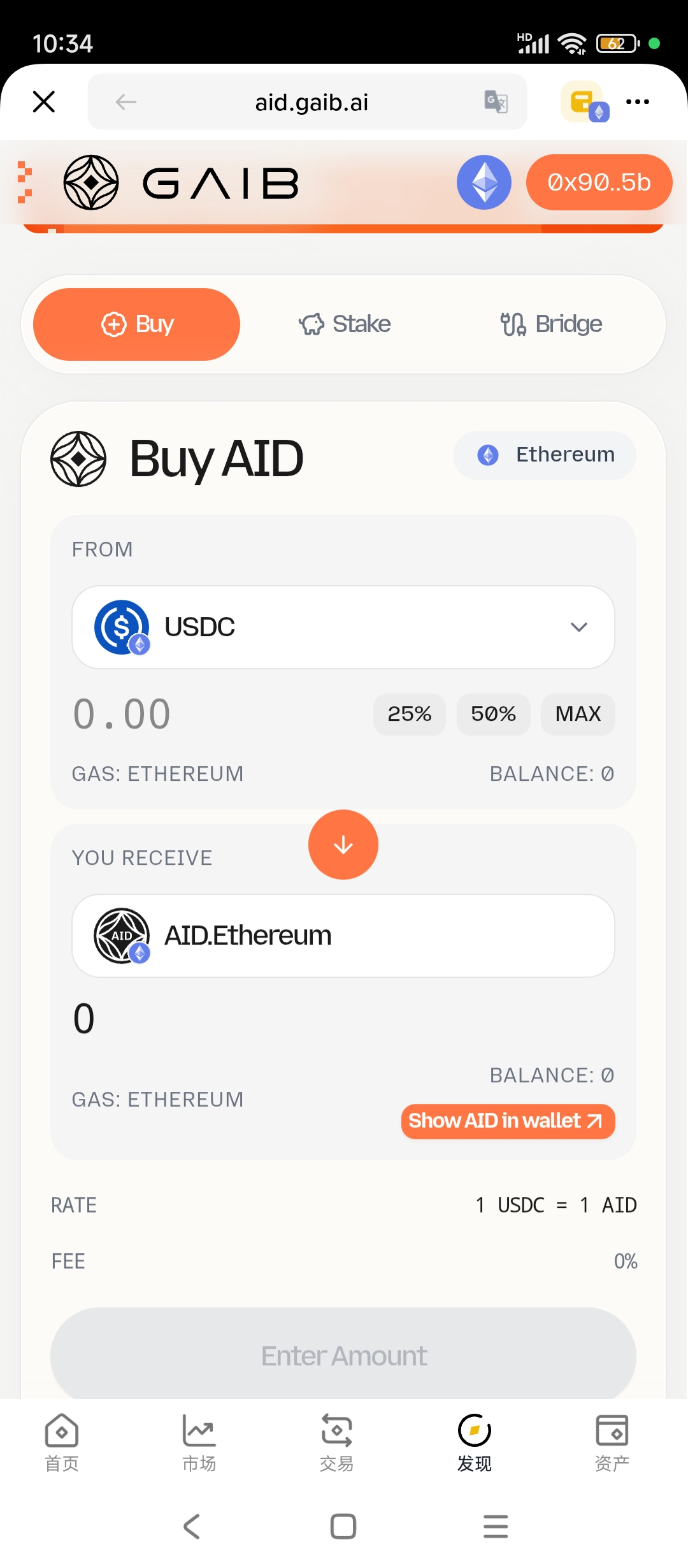Open the translate page icon
Image resolution: width=688 pixels, height=1568 pixels.
tap(496, 102)
